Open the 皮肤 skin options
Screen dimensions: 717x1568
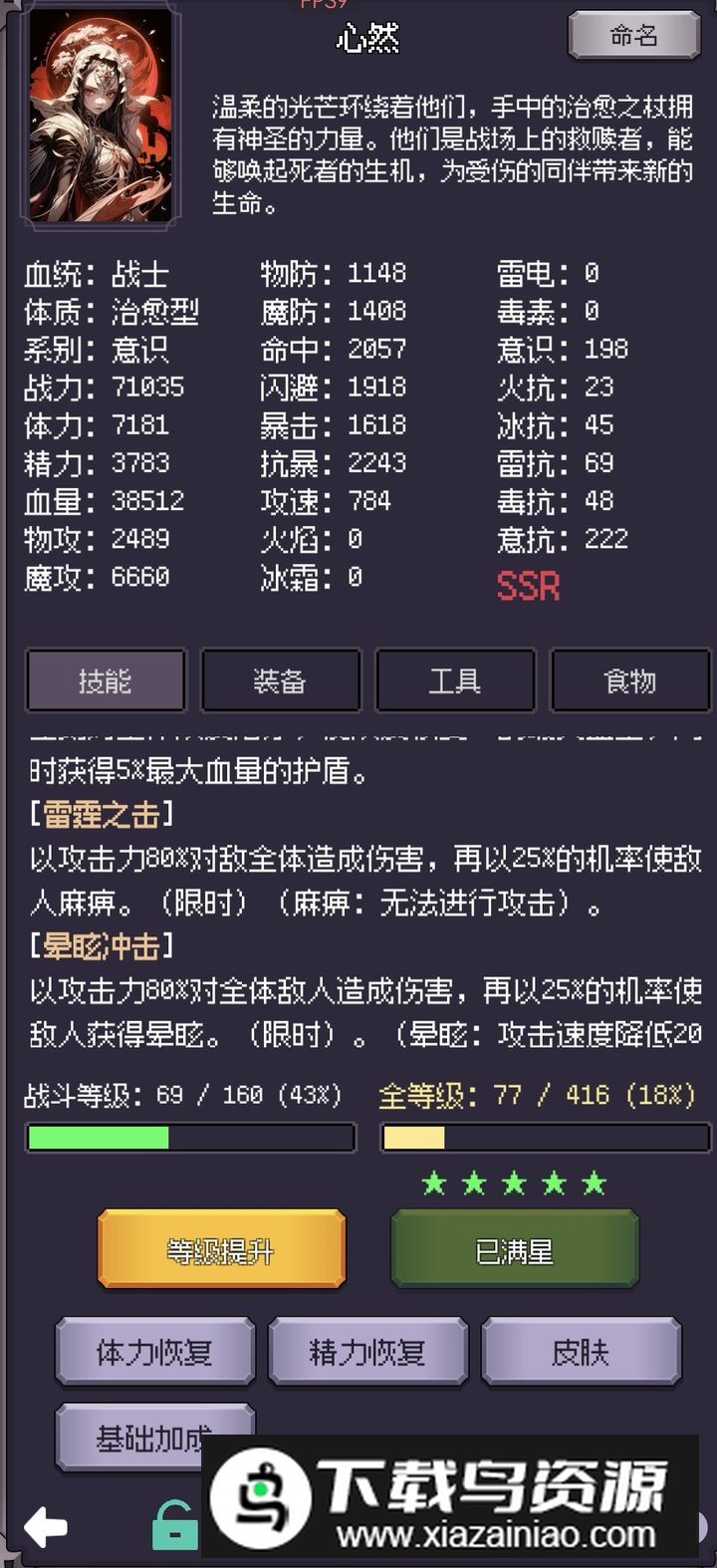pos(581,1352)
